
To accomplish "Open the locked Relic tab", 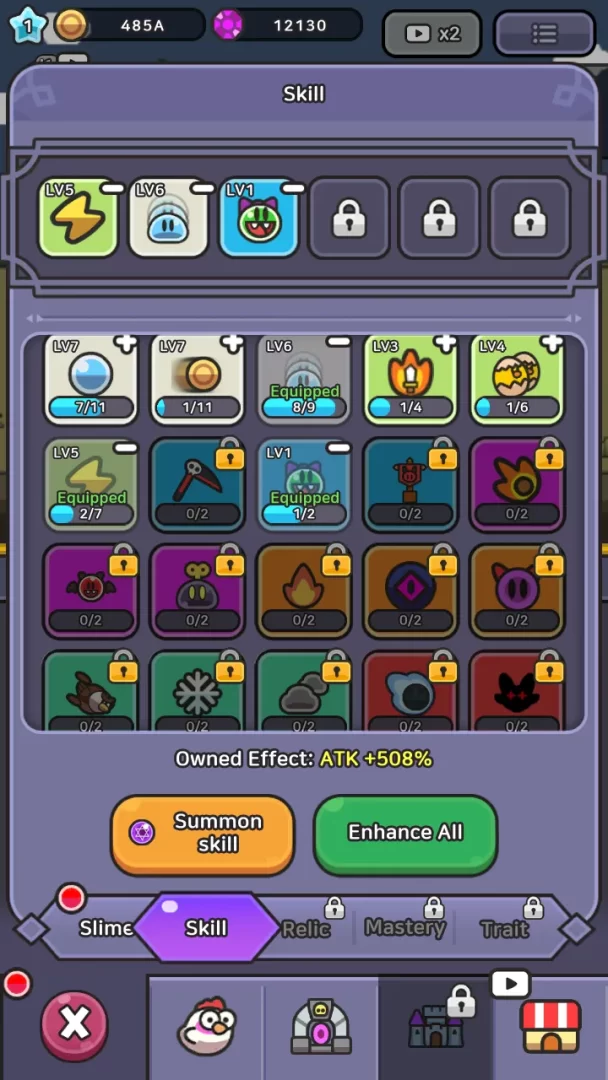I will point(306,928).
